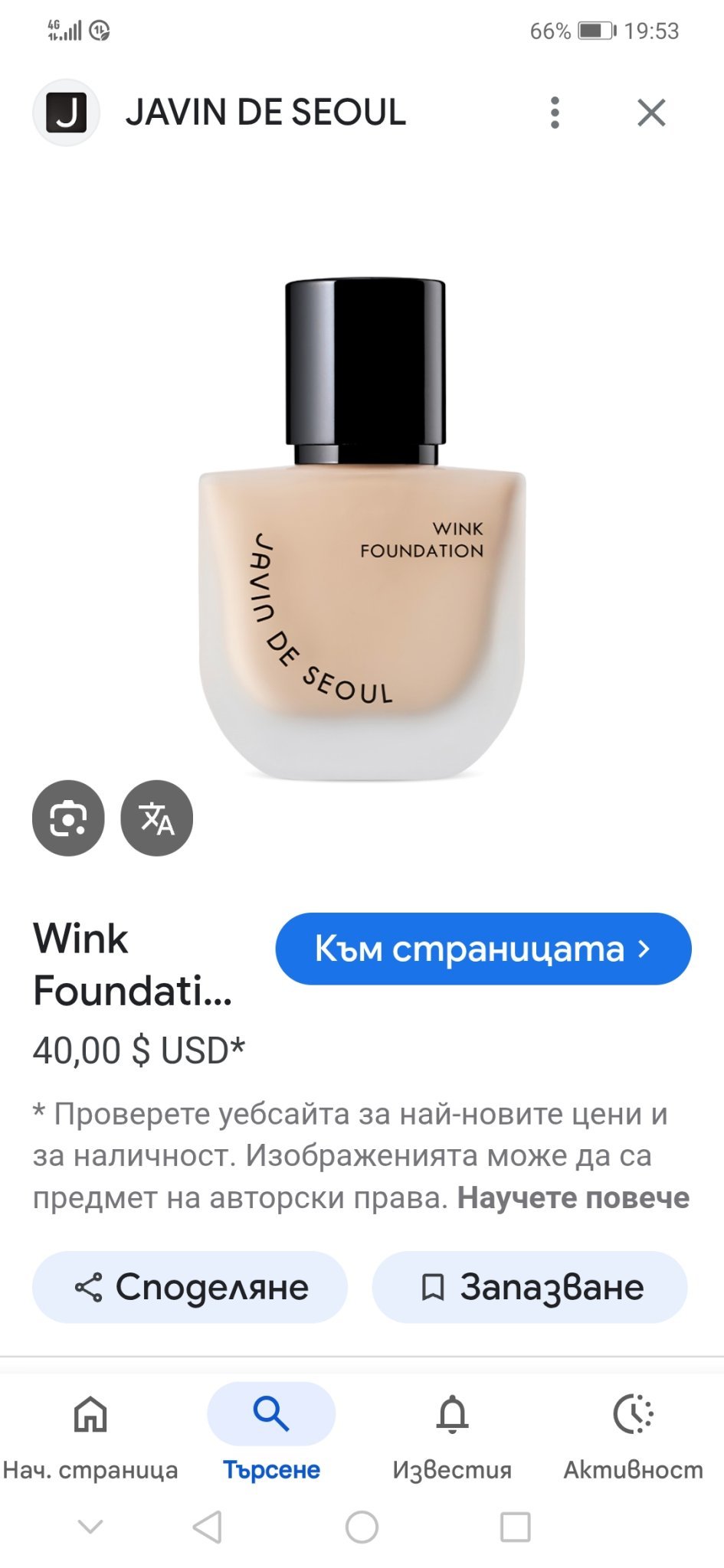Viewport: 724px width, 1568px height.
Task: Open the 'Научете повече' link
Action: tap(573, 1197)
